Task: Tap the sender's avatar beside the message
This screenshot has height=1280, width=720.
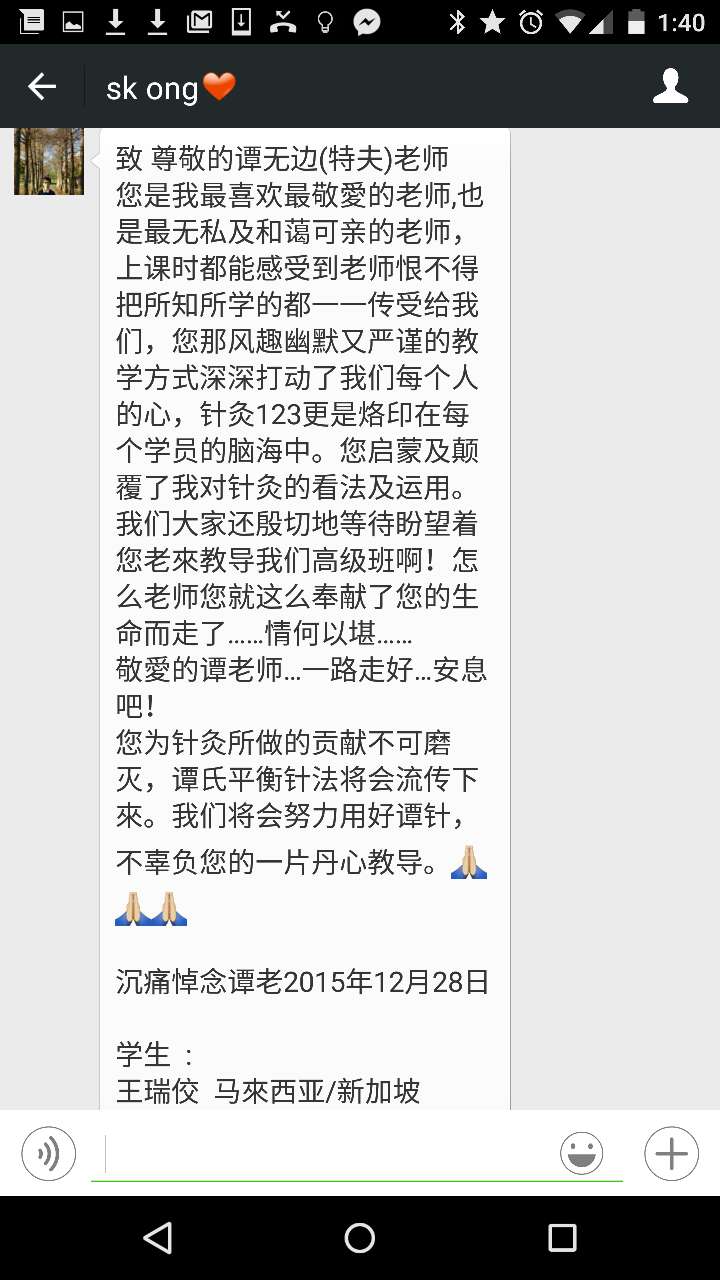Action: coord(49,161)
